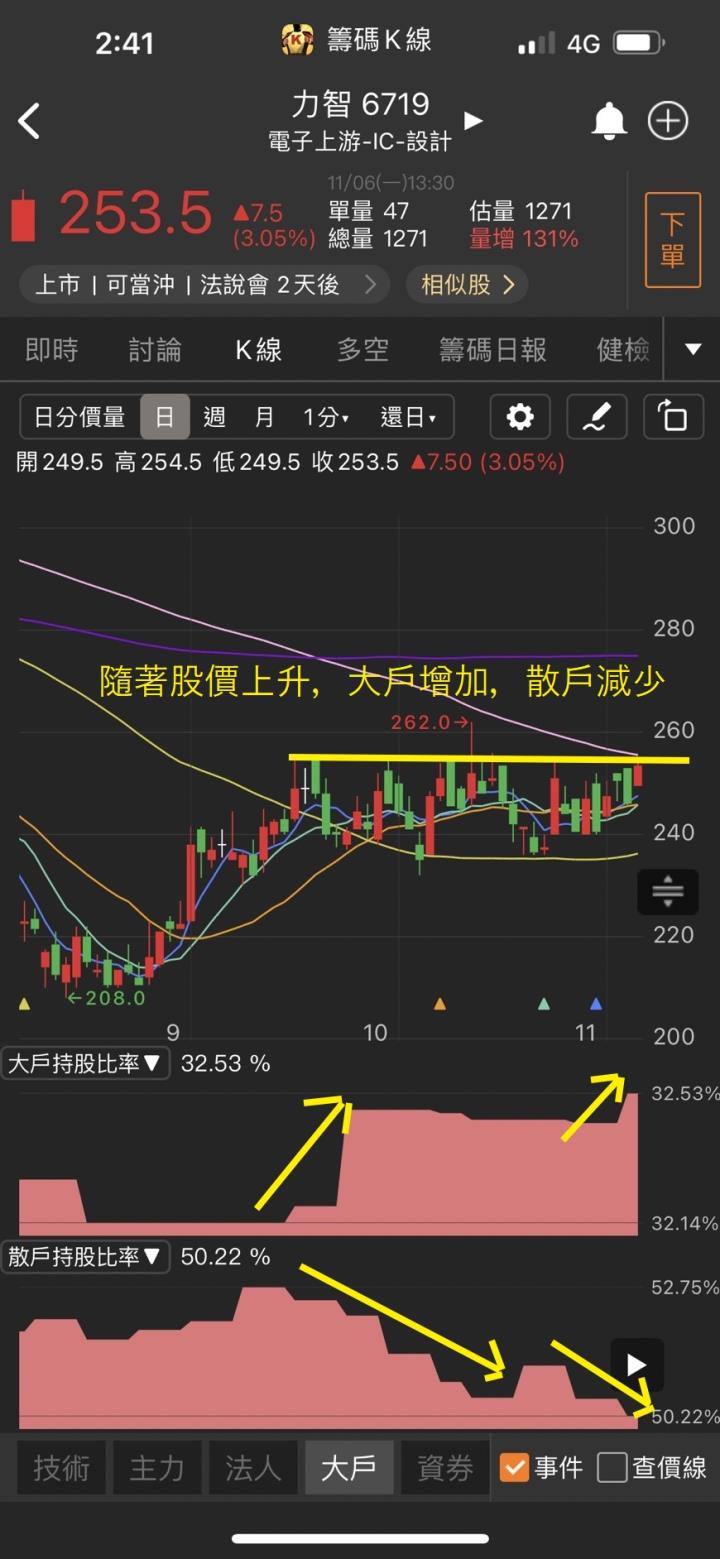720x1559 pixels.
Task: Expand the tab overflow chevron beside 健檢
Action: (692, 350)
